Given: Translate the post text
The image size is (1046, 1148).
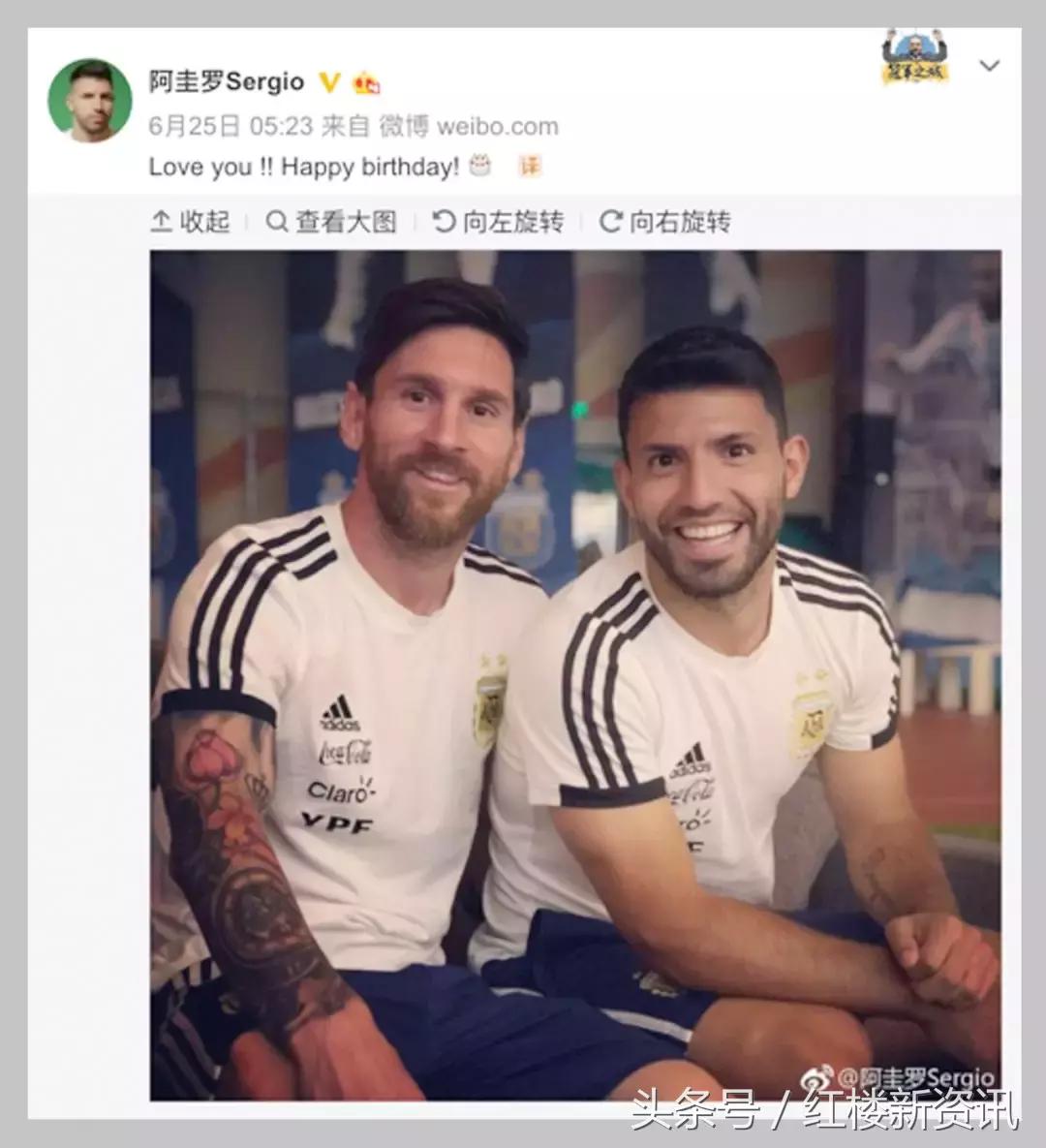Looking at the screenshot, I should tap(529, 166).
